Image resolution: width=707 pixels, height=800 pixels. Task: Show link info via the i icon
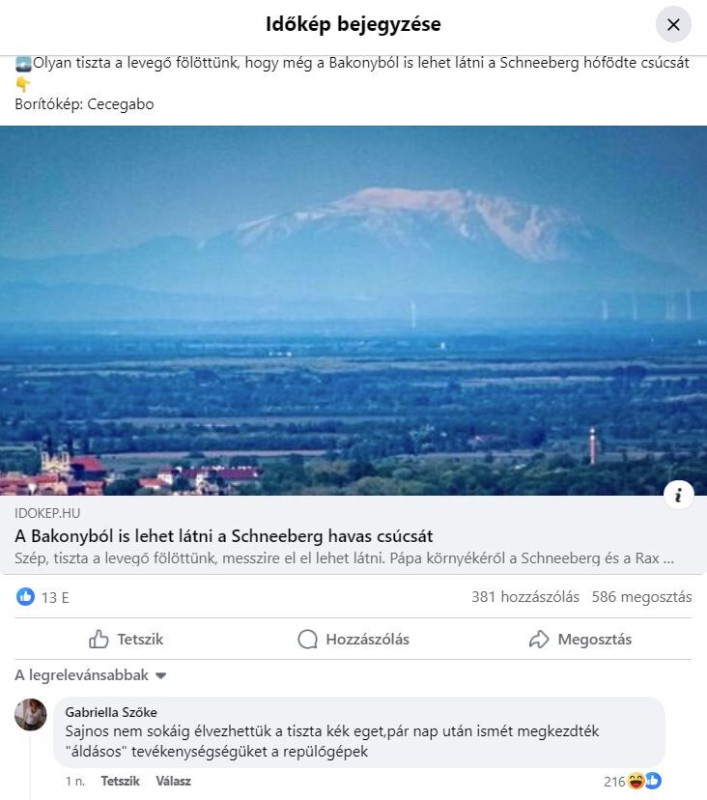(678, 494)
